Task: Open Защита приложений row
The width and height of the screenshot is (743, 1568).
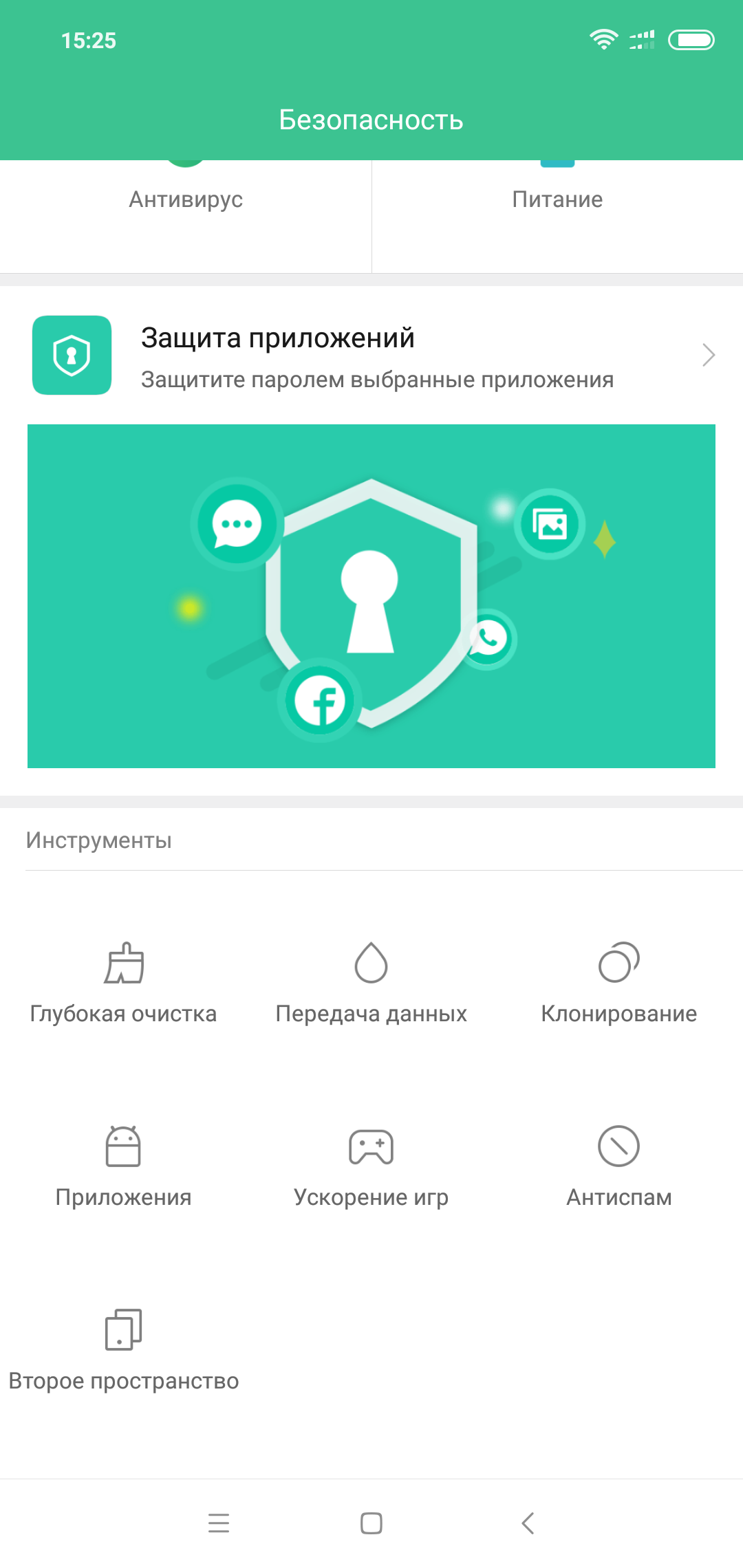Action: coord(371,356)
